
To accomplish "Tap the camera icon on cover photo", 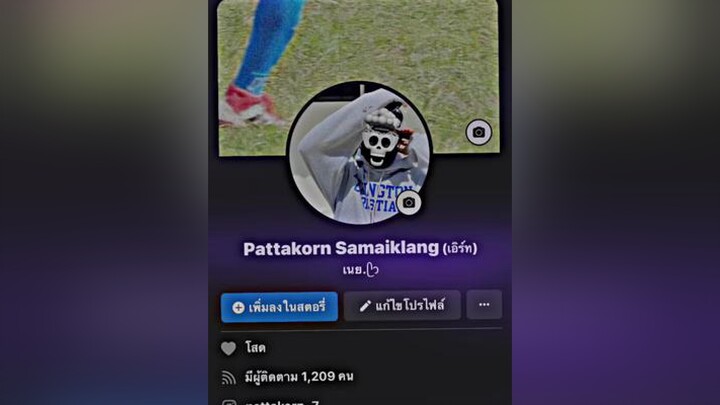I will click(479, 132).
